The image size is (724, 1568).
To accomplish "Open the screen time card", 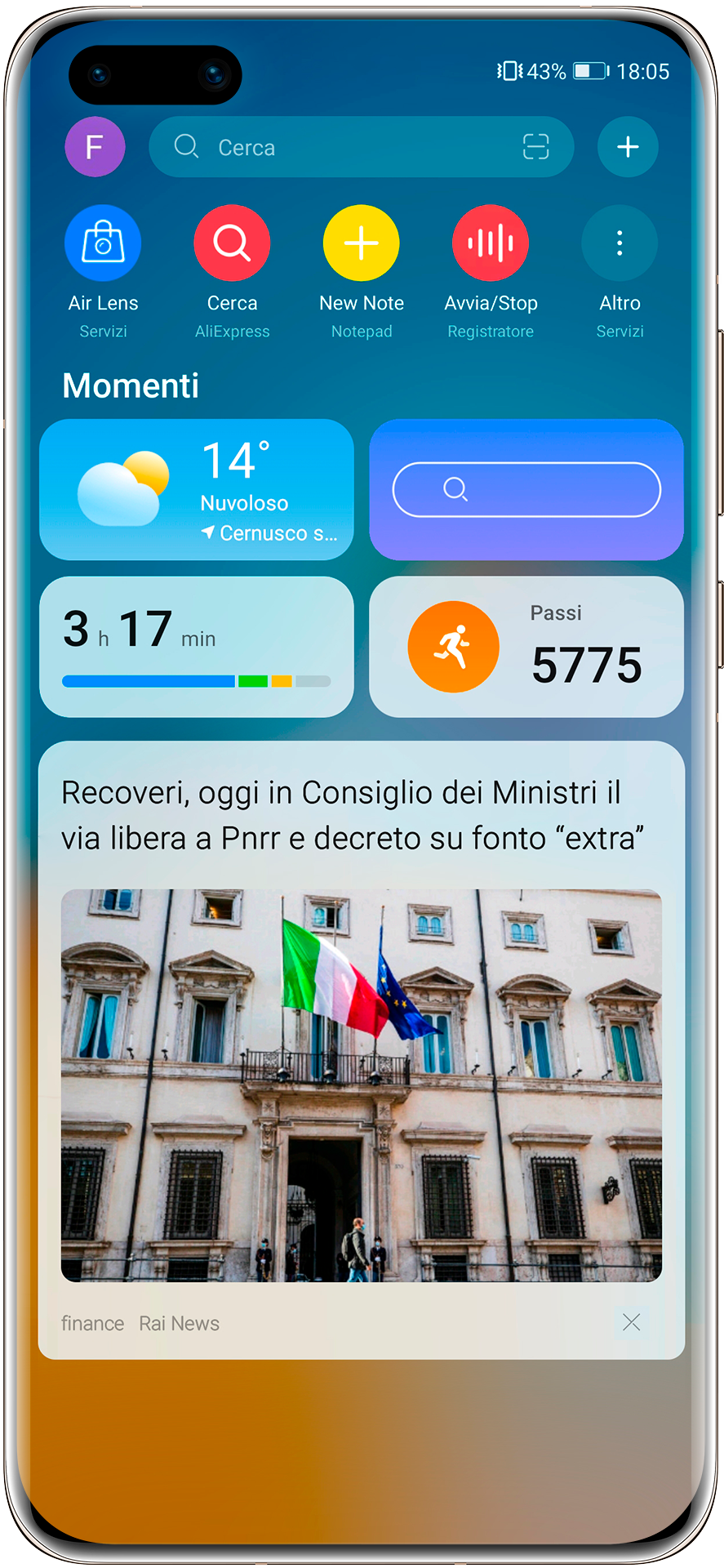I will coord(196,647).
